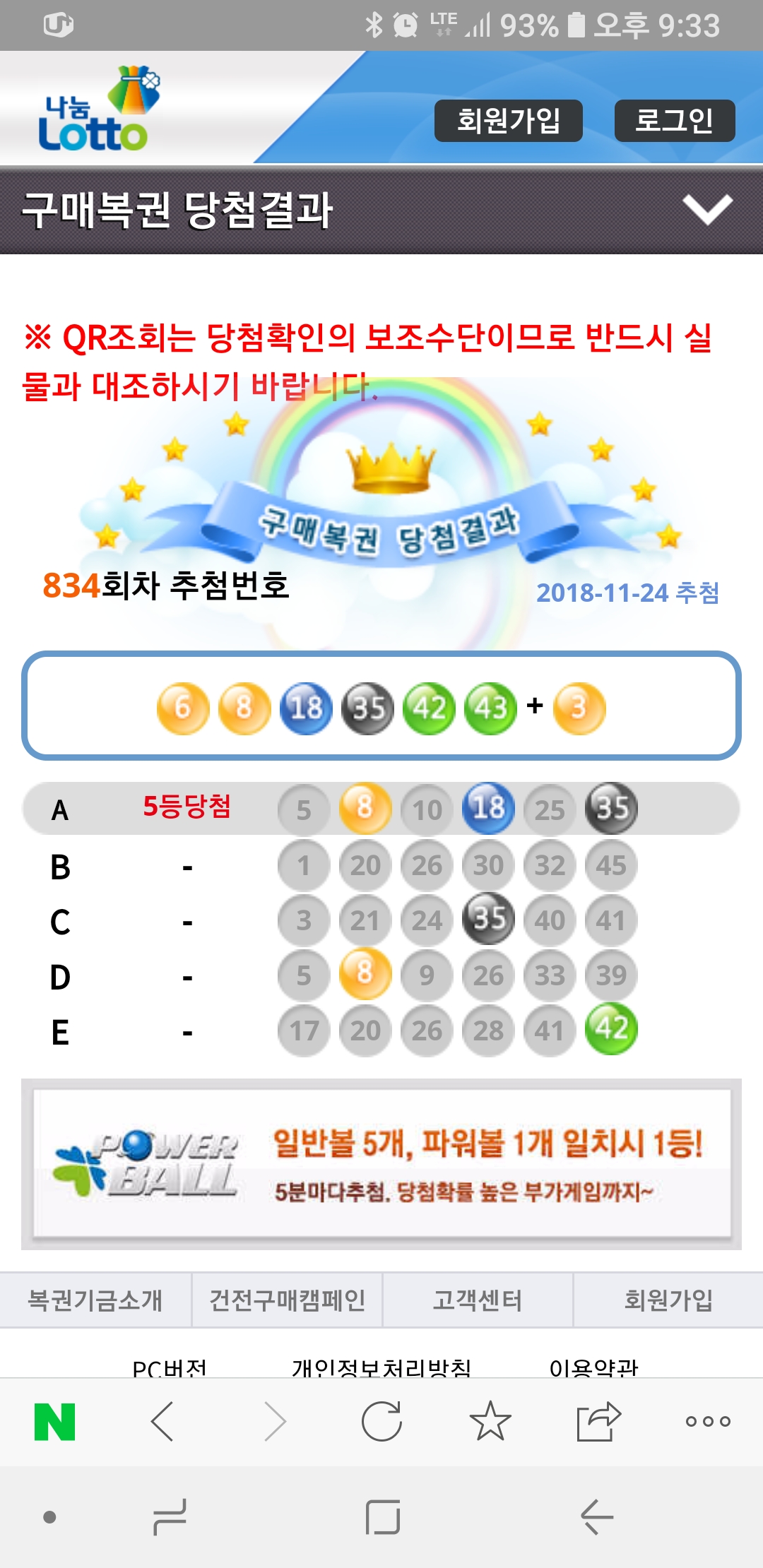763x1568 pixels.
Task: Tap the Naver N home icon
Action: coord(55,1421)
